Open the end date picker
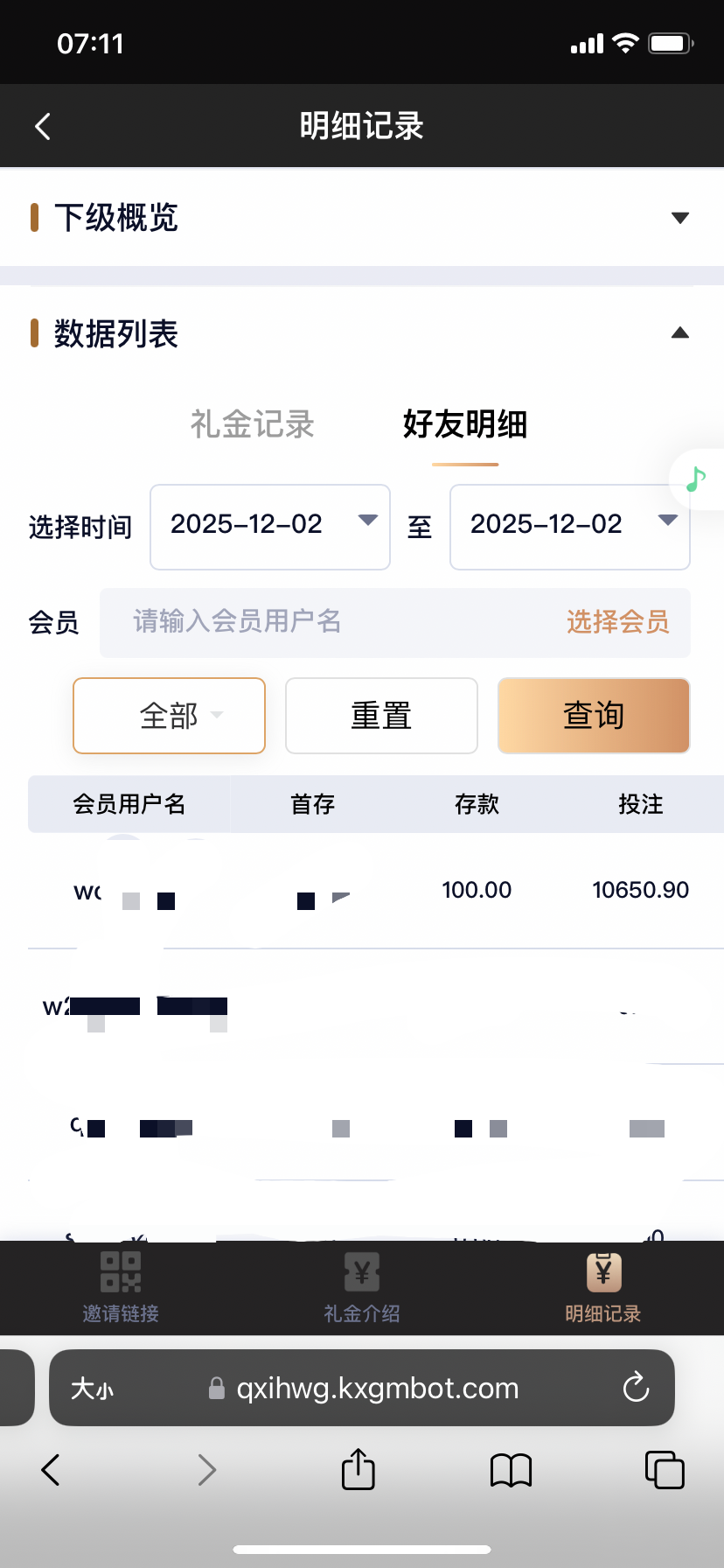Screen dimensions: 724x1568 (569, 526)
